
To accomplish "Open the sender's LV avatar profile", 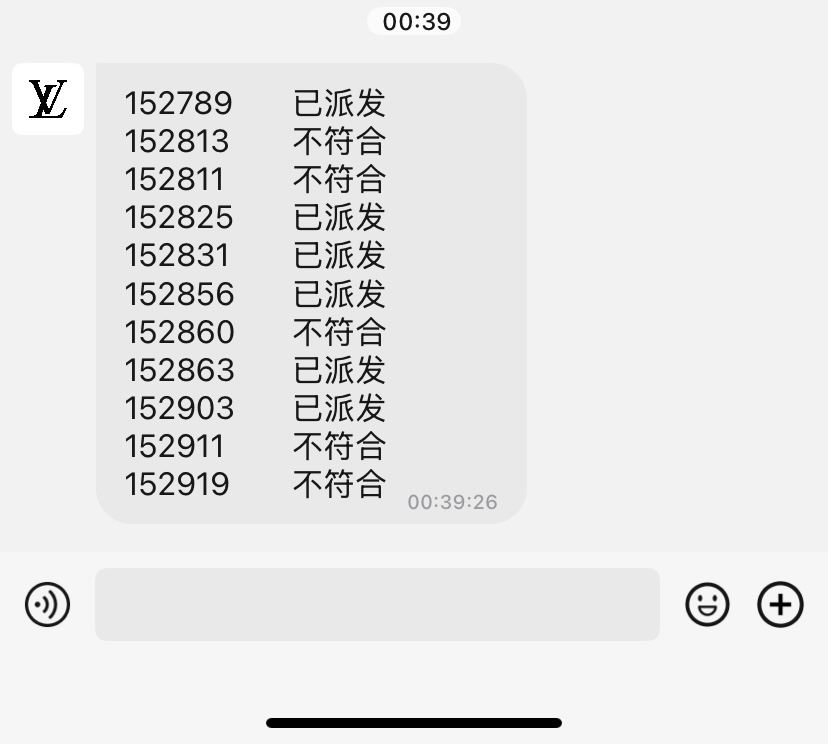I will (x=48, y=99).
